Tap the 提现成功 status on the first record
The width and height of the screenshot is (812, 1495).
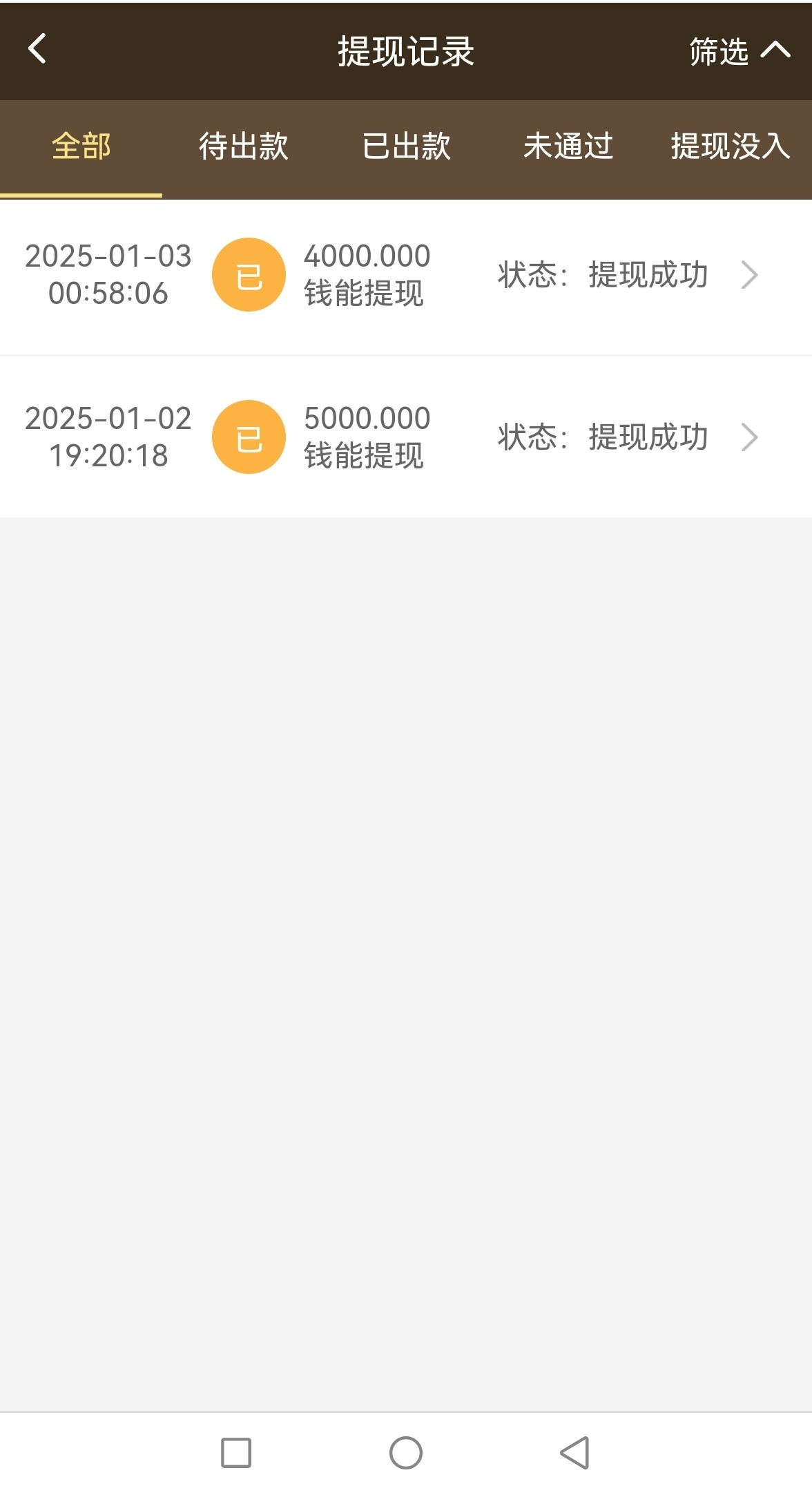click(x=648, y=274)
